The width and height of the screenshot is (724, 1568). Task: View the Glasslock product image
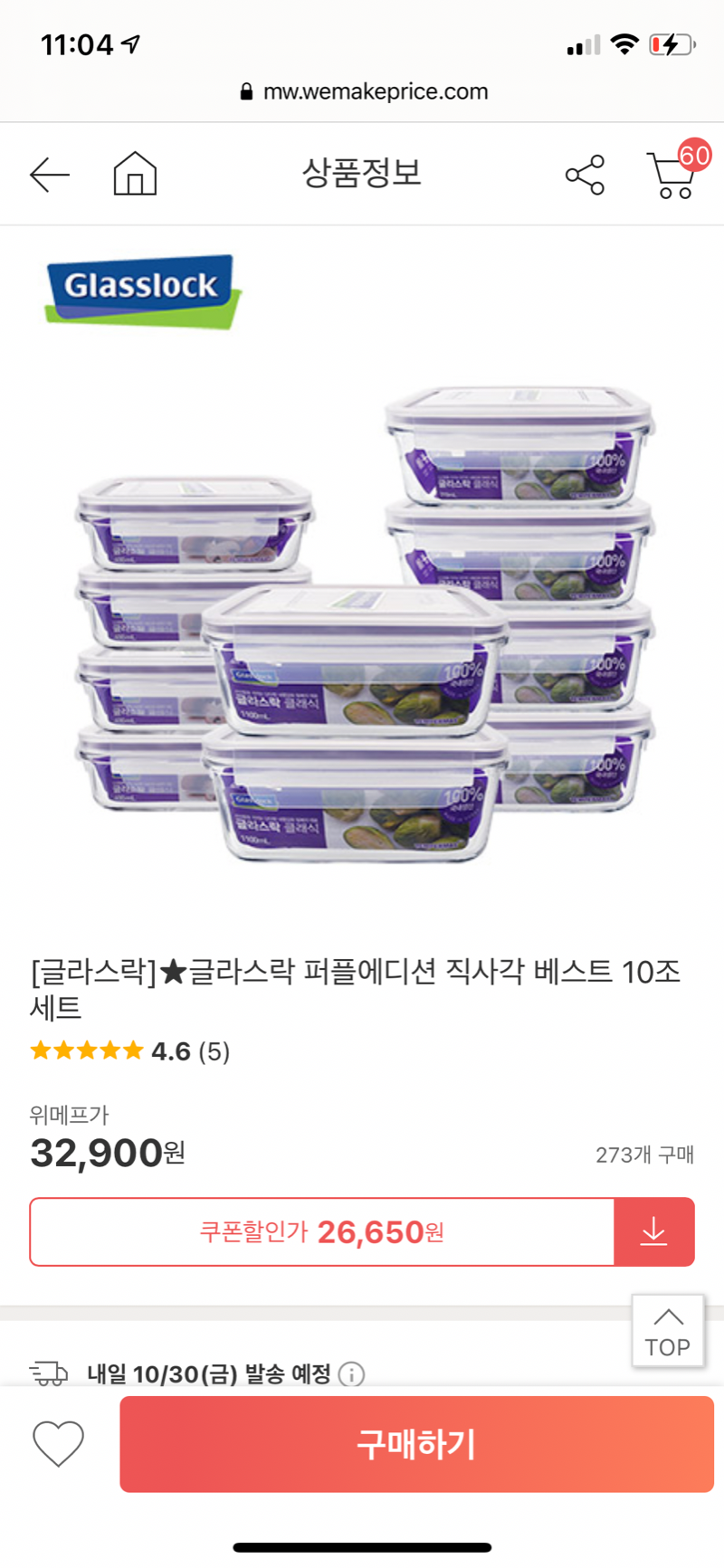[x=362, y=624]
